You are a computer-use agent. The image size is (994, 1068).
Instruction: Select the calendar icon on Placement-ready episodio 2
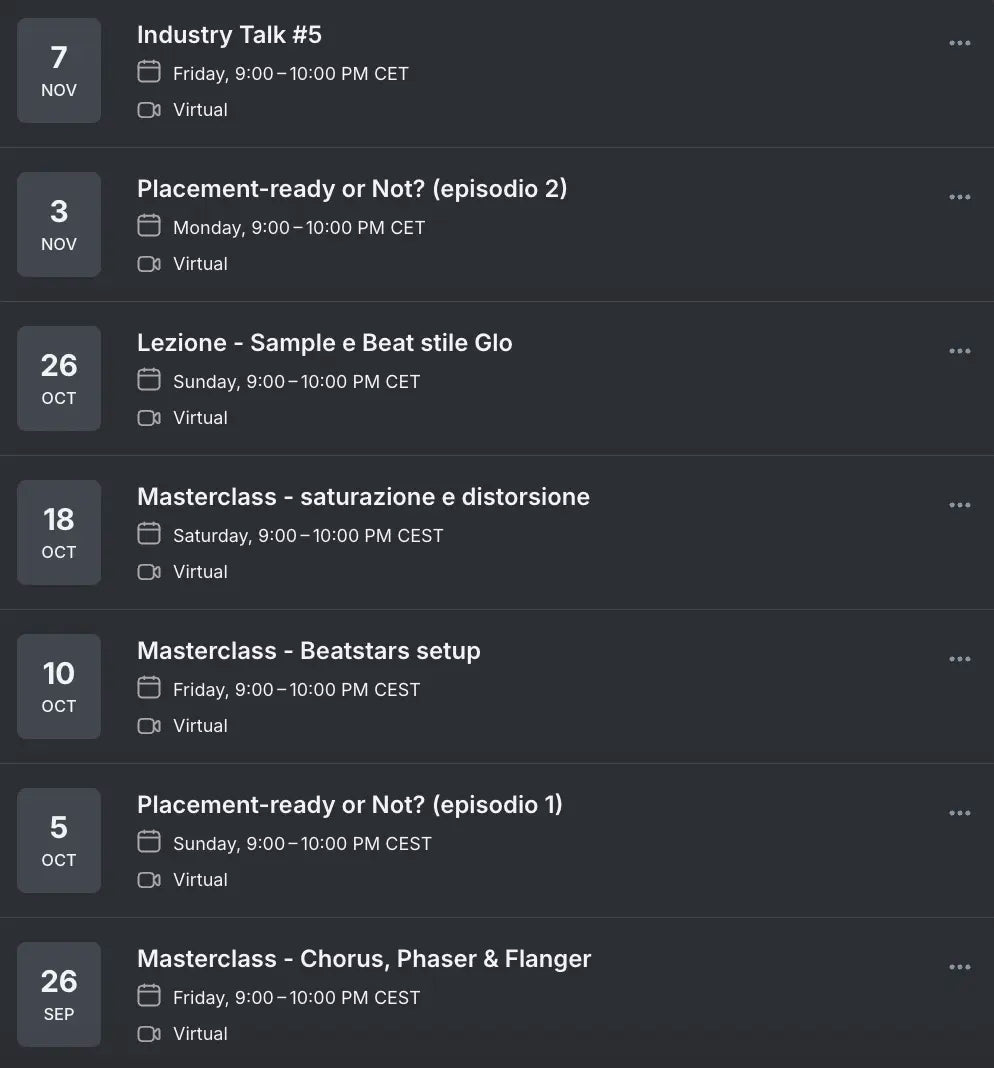click(148, 226)
